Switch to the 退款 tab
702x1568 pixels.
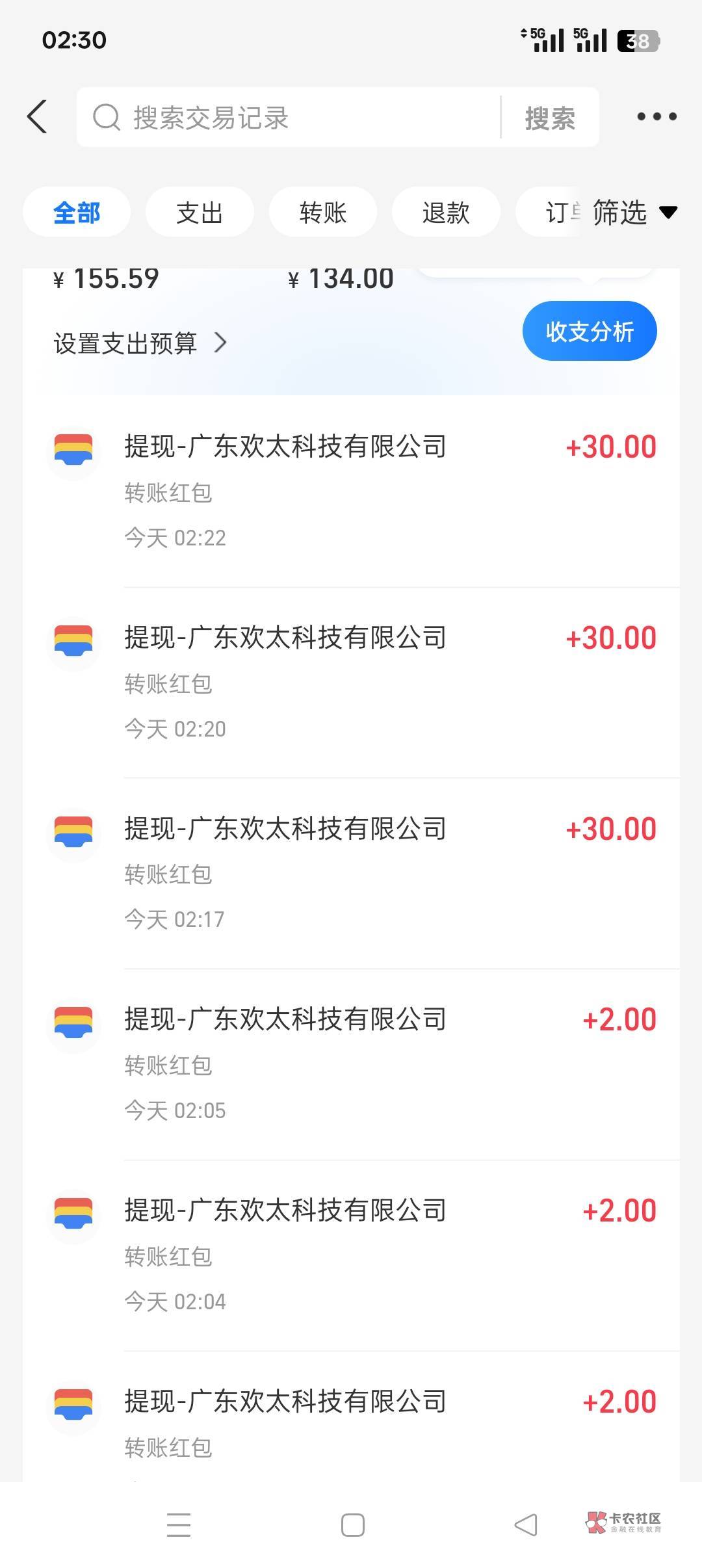click(x=446, y=213)
